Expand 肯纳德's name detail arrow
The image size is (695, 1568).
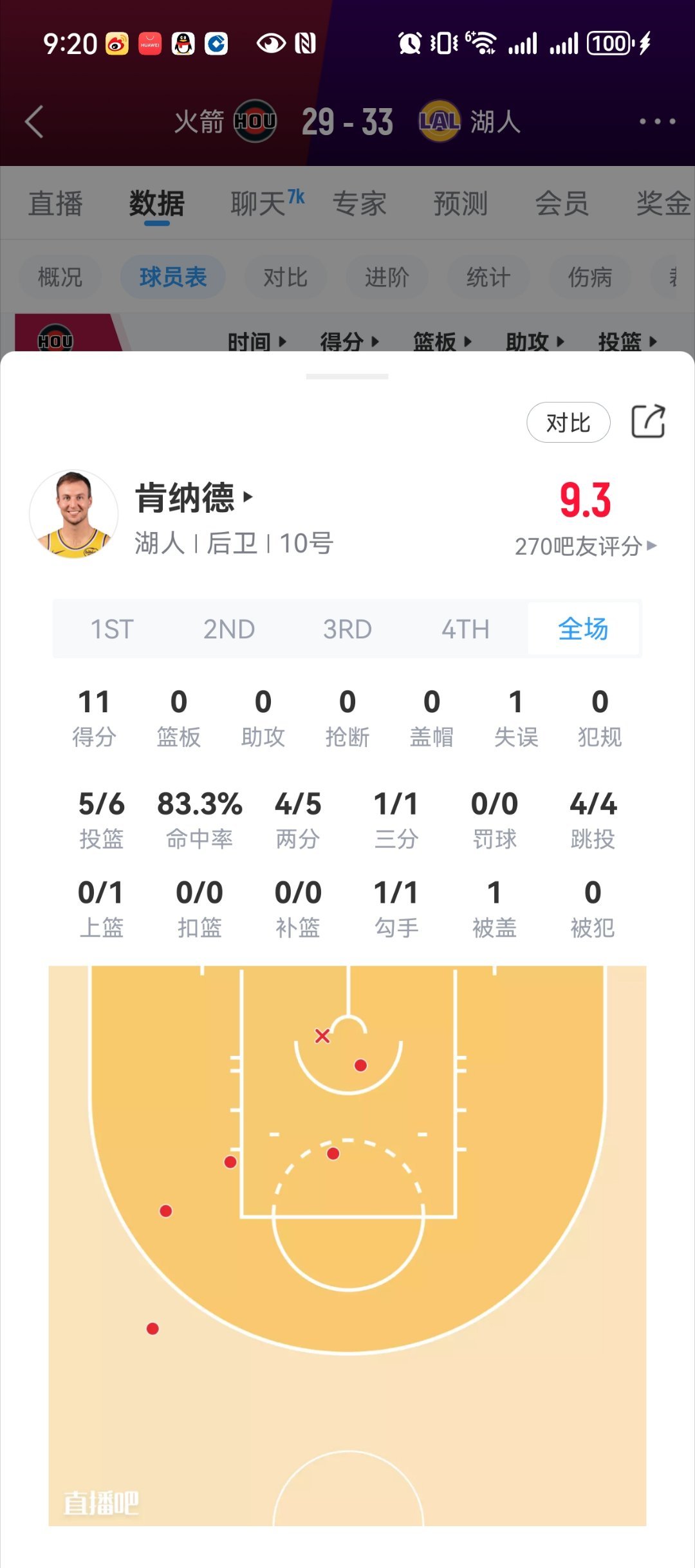tap(248, 497)
